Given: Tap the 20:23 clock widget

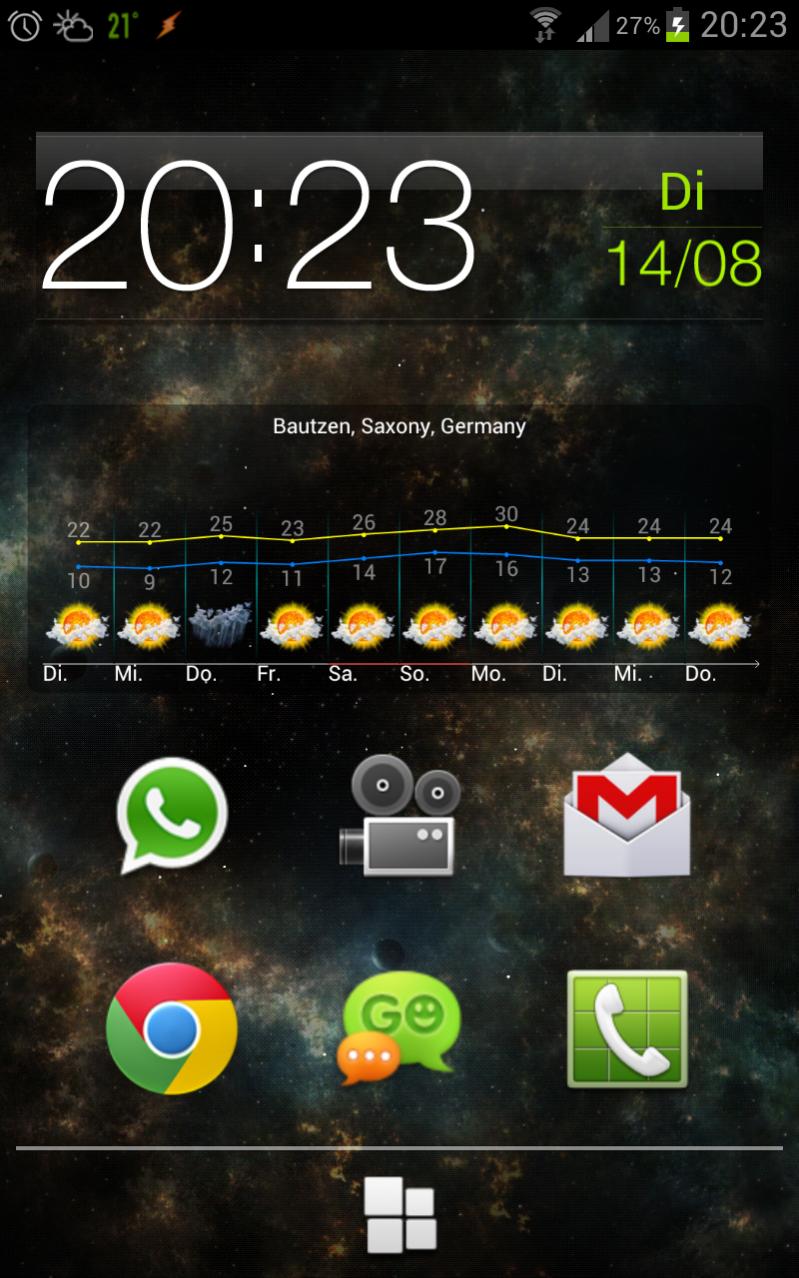Looking at the screenshot, I should [x=260, y=228].
